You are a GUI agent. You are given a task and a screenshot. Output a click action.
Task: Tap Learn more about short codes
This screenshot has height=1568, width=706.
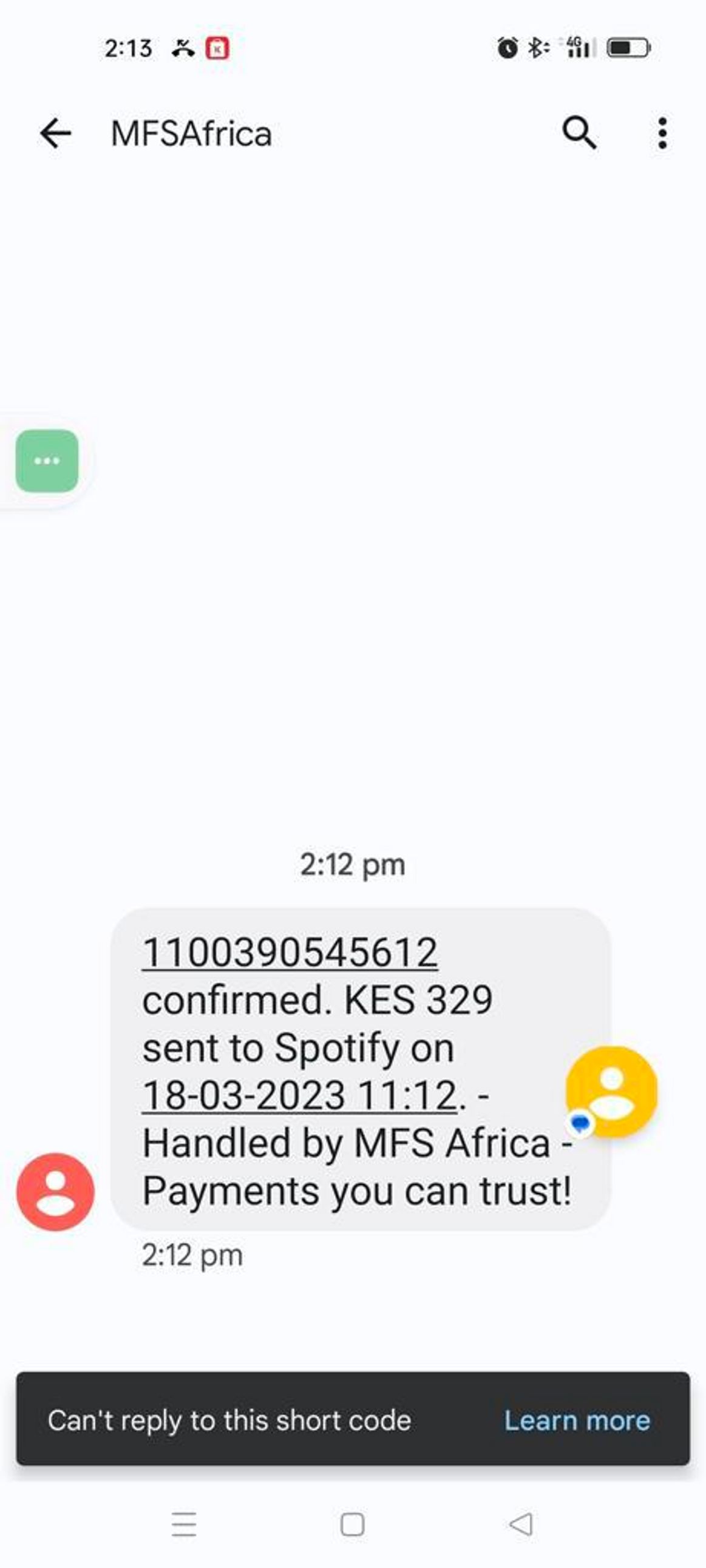[x=576, y=1421]
